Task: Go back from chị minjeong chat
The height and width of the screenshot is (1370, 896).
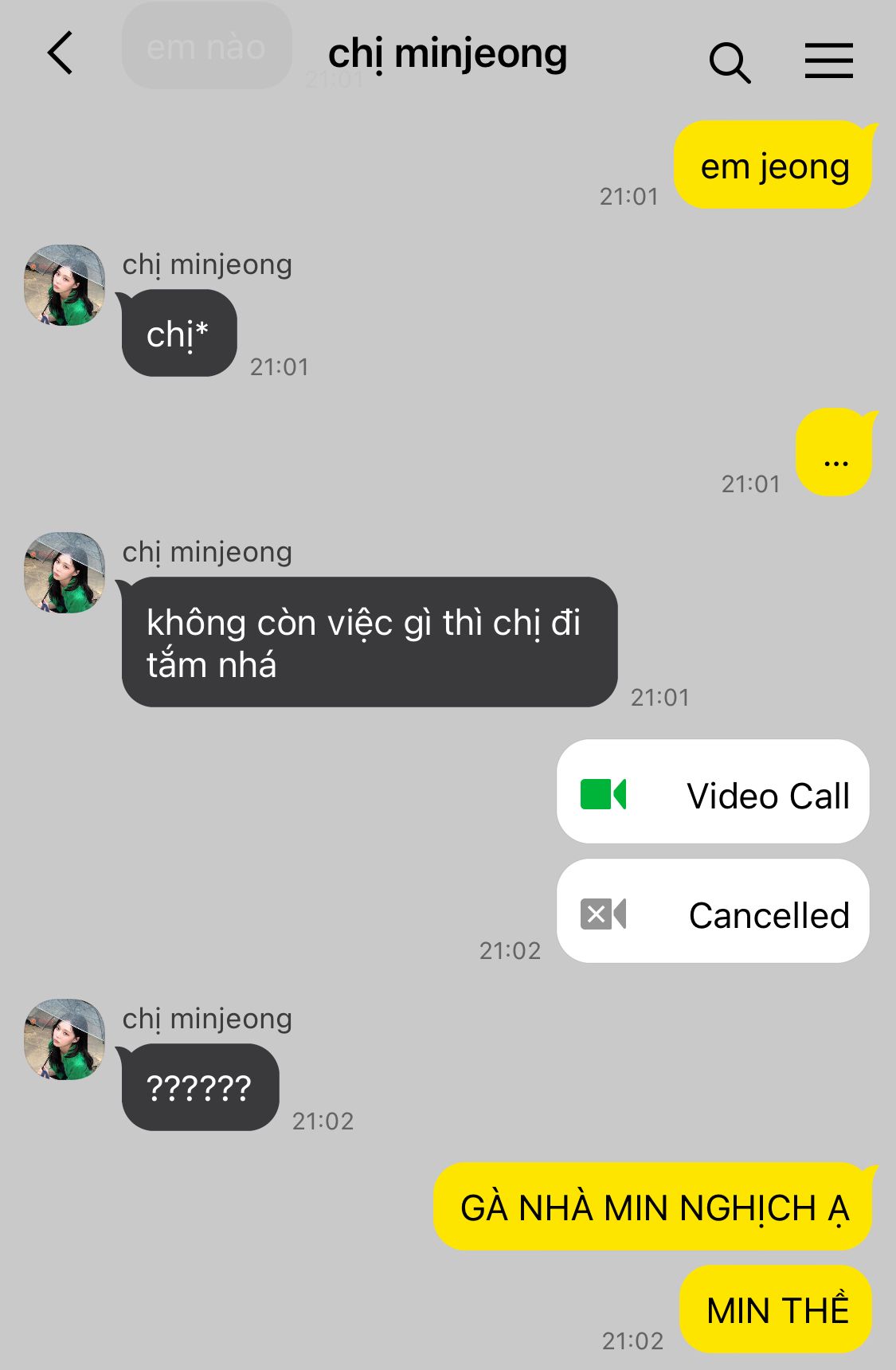Action: click(61, 53)
